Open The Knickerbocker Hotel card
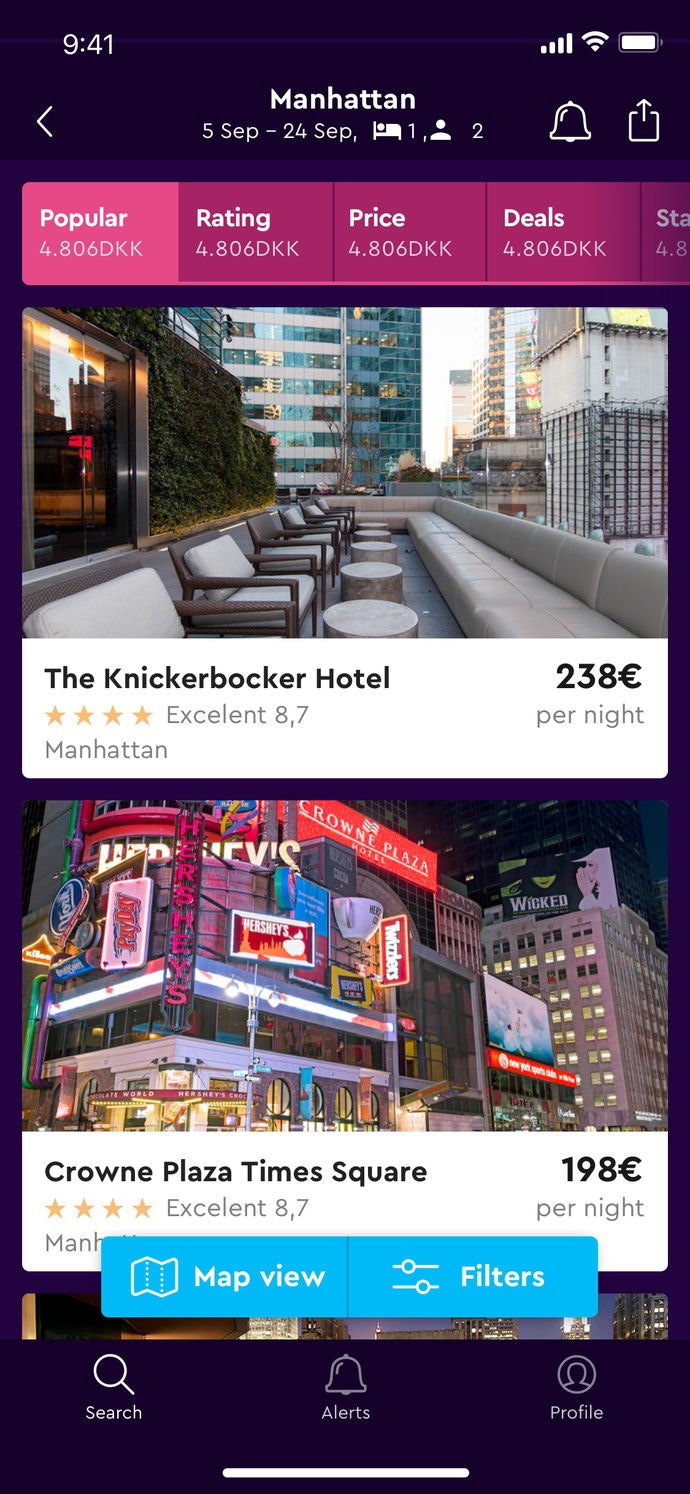This screenshot has height=1494, width=690. point(344,541)
